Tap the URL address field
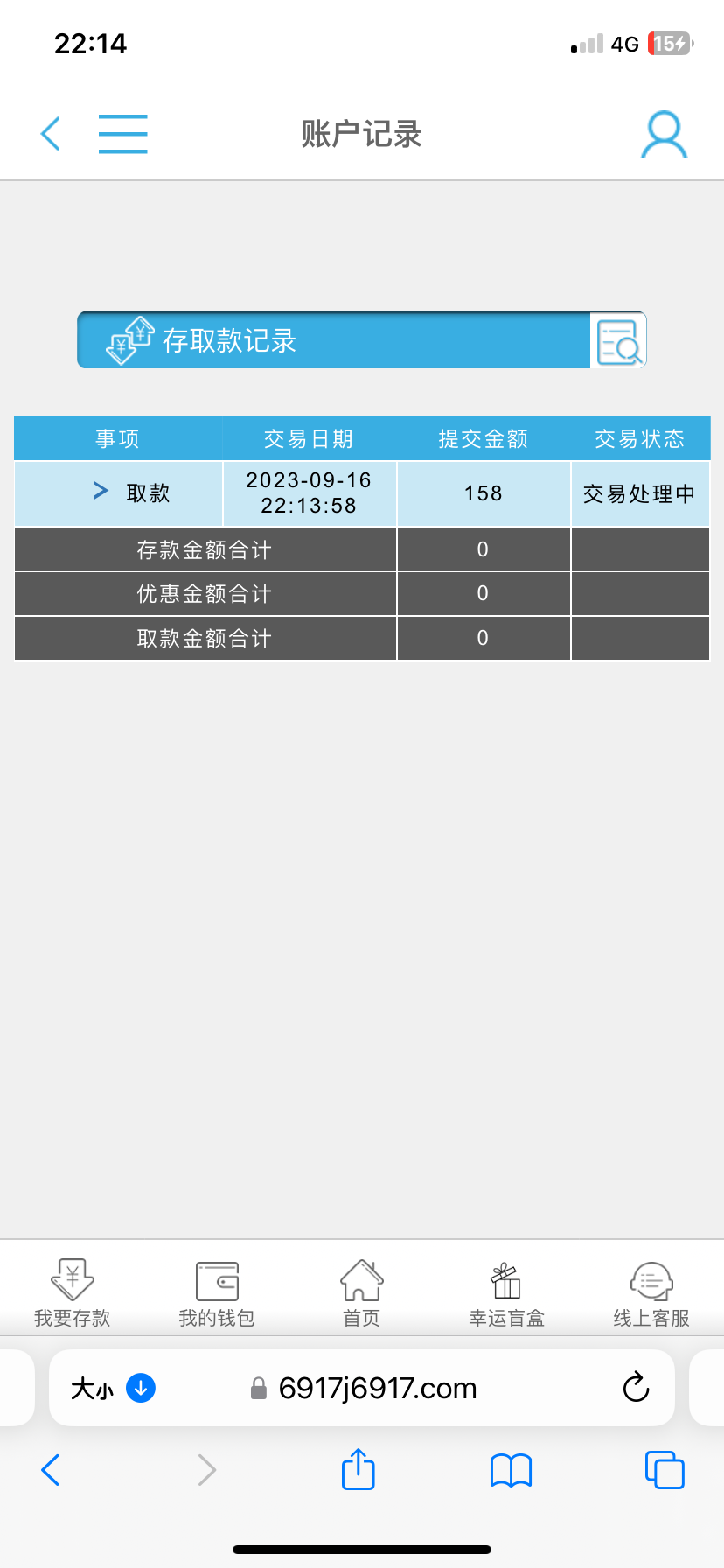Image resolution: width=724 pixels, height=1568 pixels. click(x=376, y=1388)
